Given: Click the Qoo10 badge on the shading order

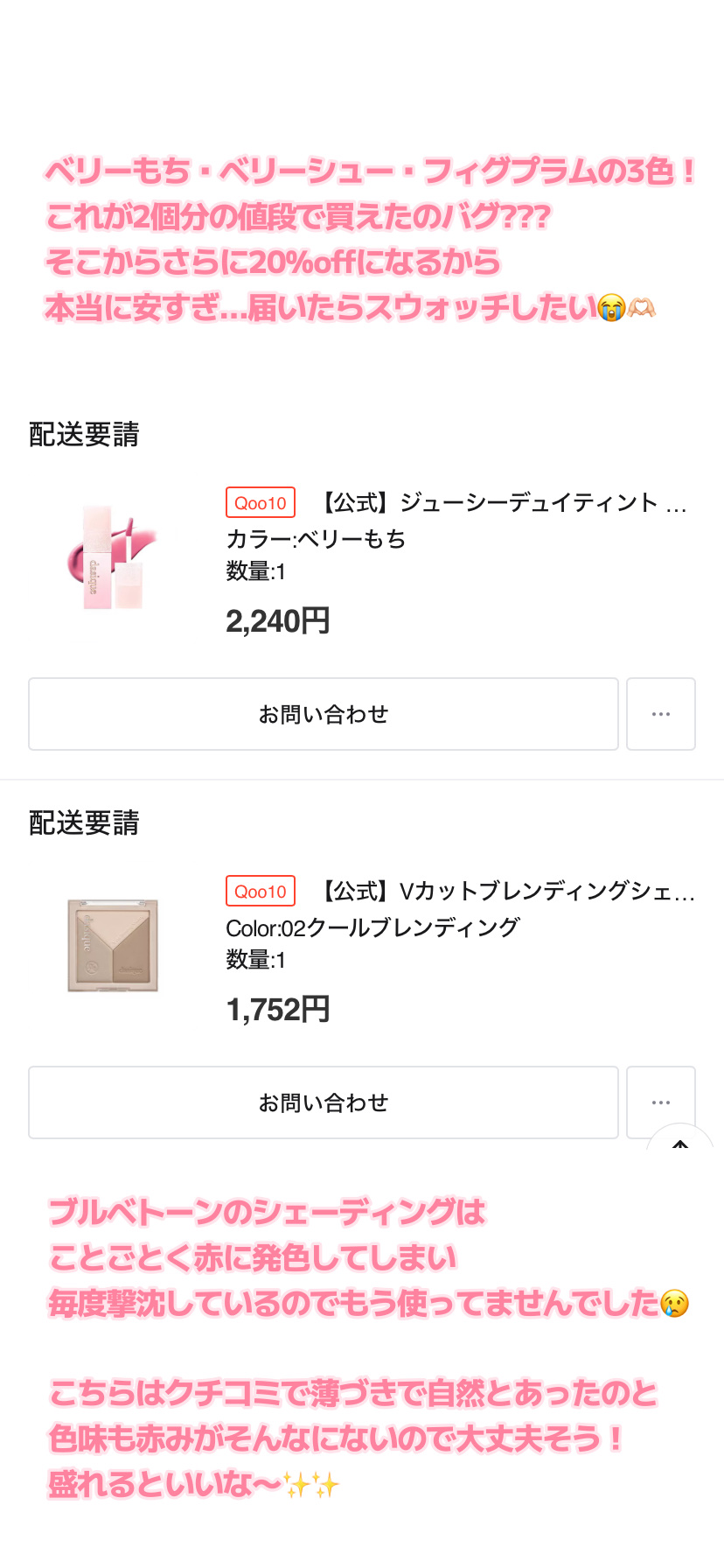Looking at the screenshot, I should click(260, 891).
